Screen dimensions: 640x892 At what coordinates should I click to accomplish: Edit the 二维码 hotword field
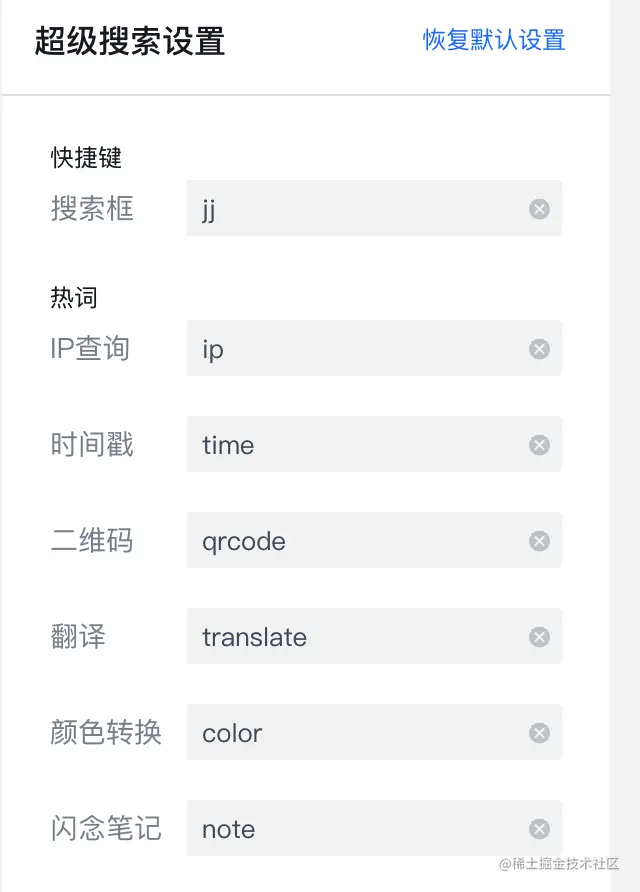[x=360, y=541]
